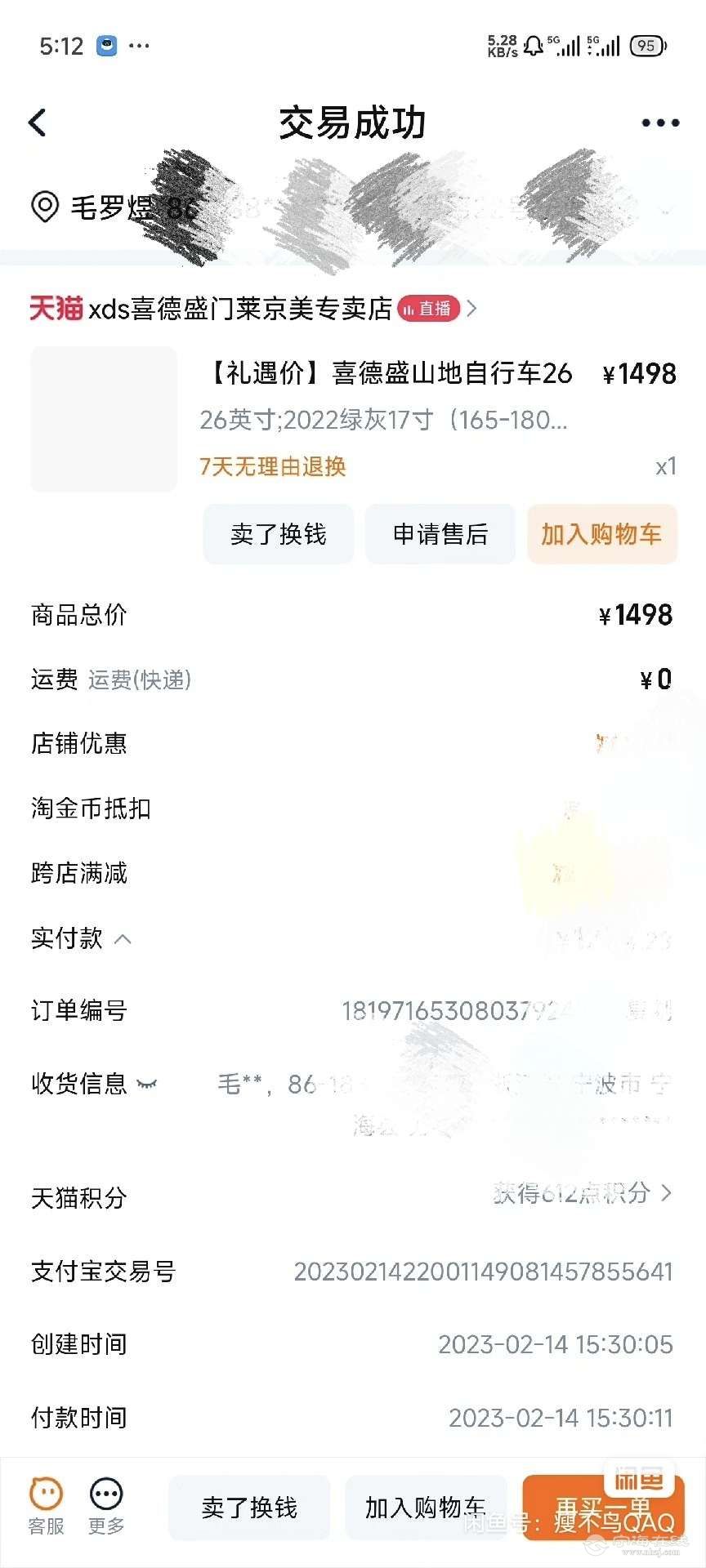
Task: Tap 卖了换钱 in the bottom bar
Action: [249, 1508]
